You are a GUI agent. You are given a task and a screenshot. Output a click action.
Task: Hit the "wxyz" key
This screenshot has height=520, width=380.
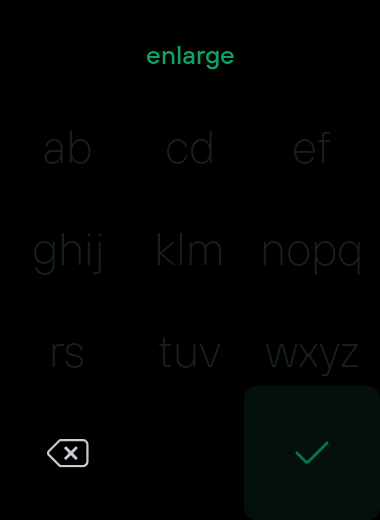click(312, 358)
